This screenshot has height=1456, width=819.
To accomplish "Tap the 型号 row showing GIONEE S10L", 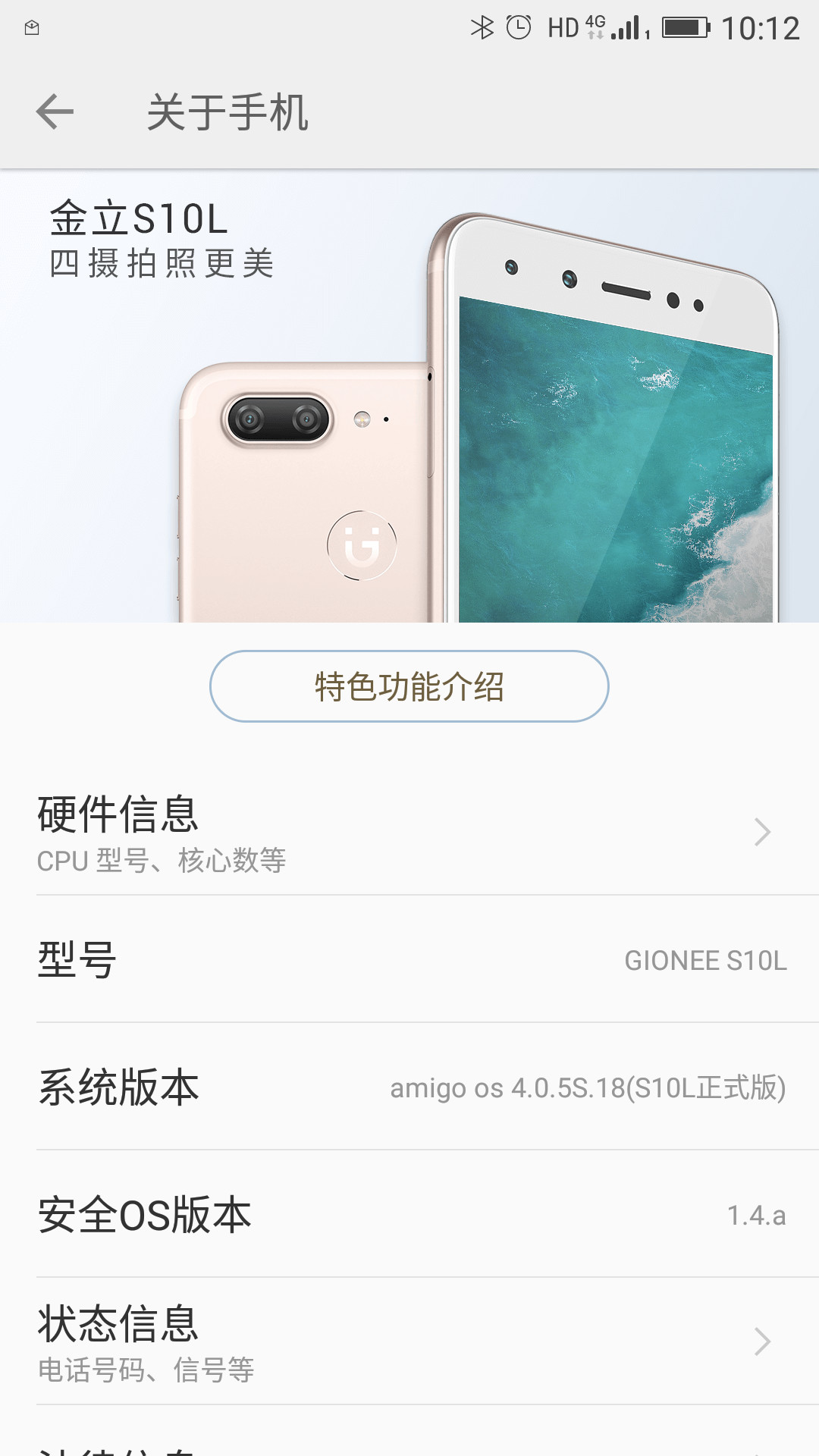I will (x=409, y=960).
